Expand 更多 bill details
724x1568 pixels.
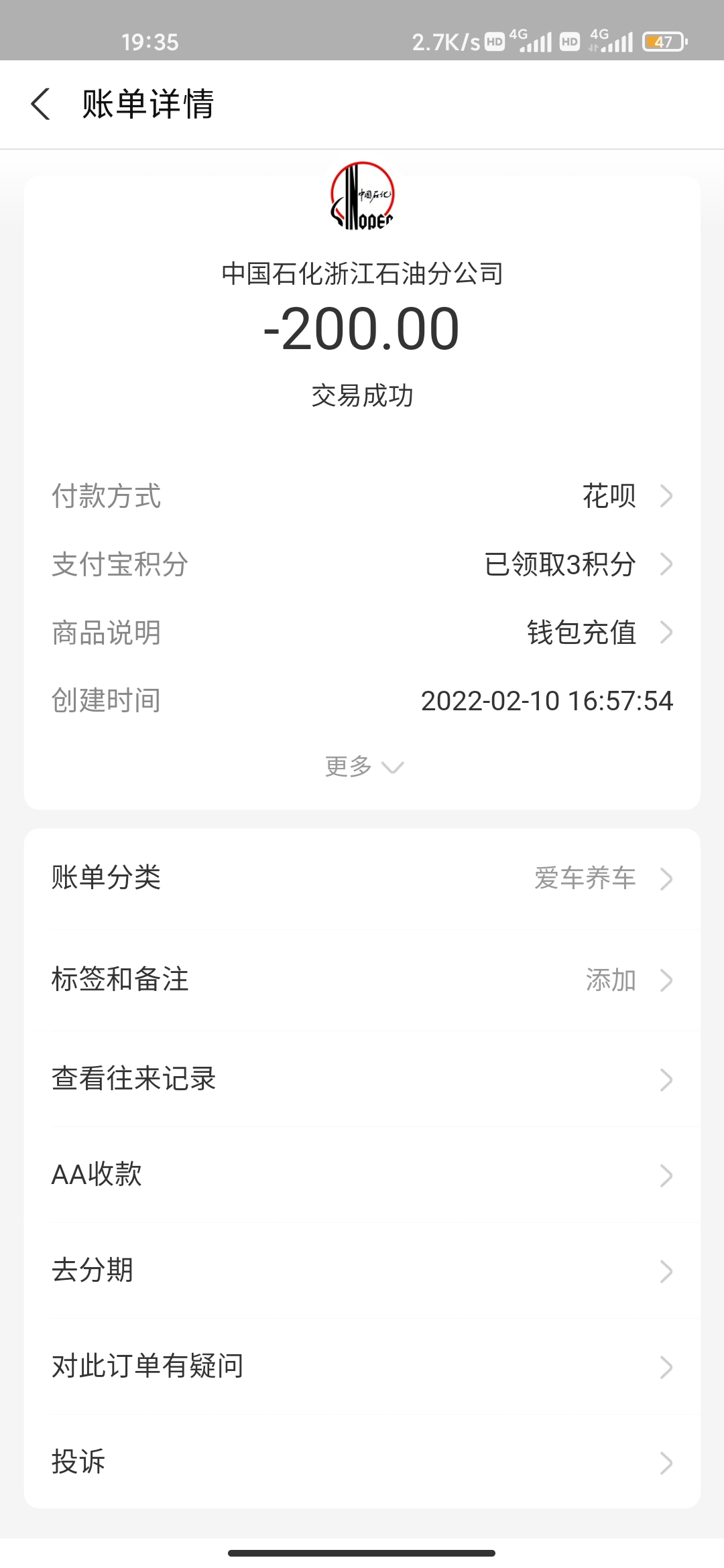(363, 767)
